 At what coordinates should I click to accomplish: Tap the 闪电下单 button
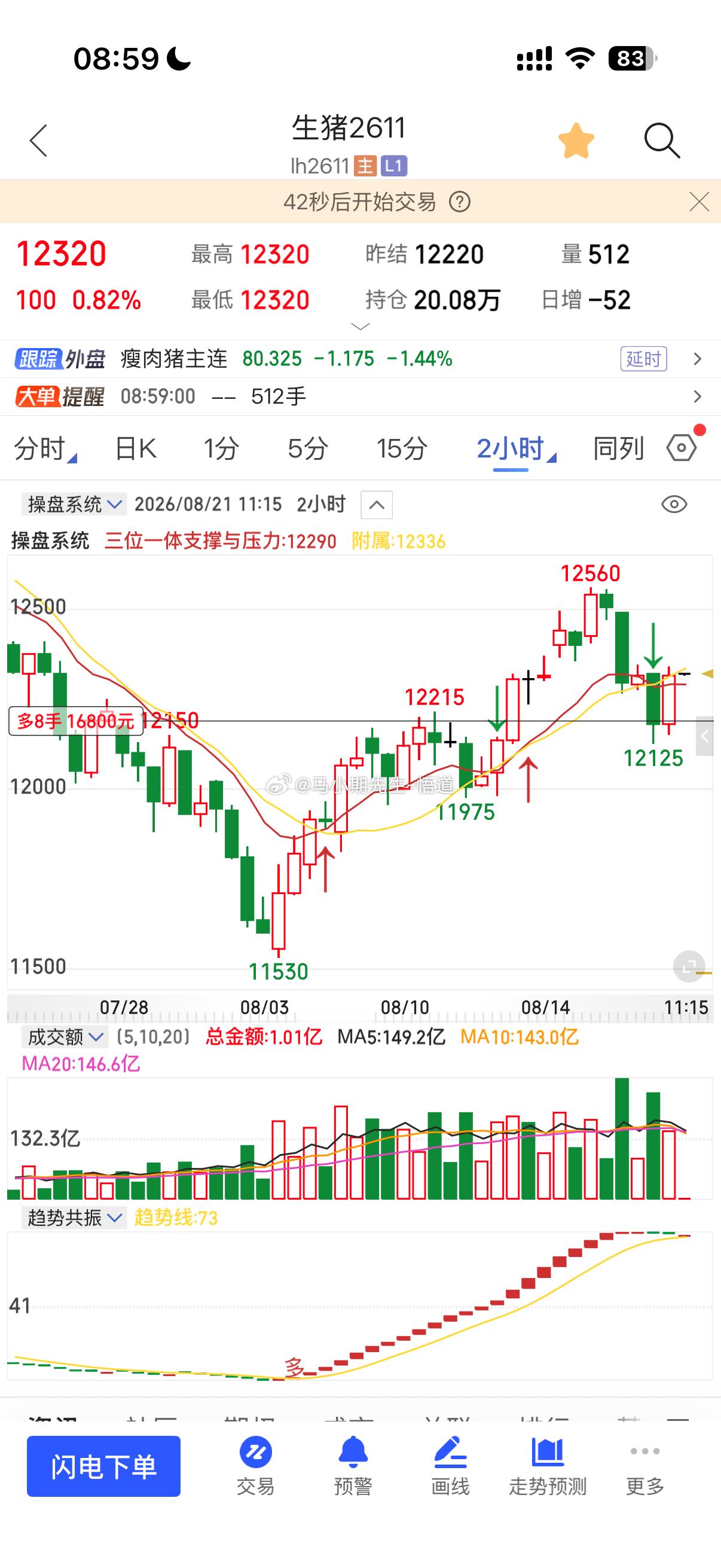(x=103, y=1466)
